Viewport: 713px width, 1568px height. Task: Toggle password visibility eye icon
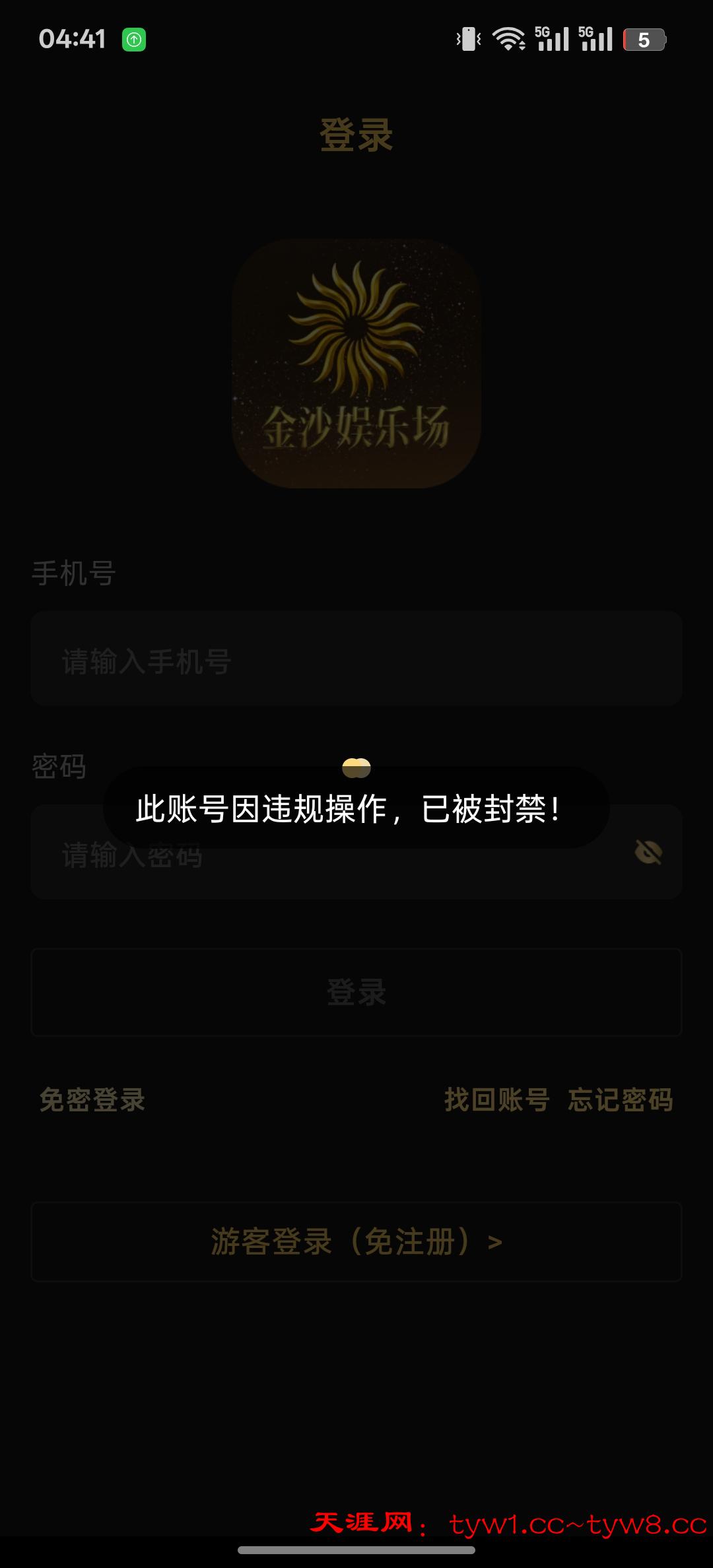pos(648,853)
